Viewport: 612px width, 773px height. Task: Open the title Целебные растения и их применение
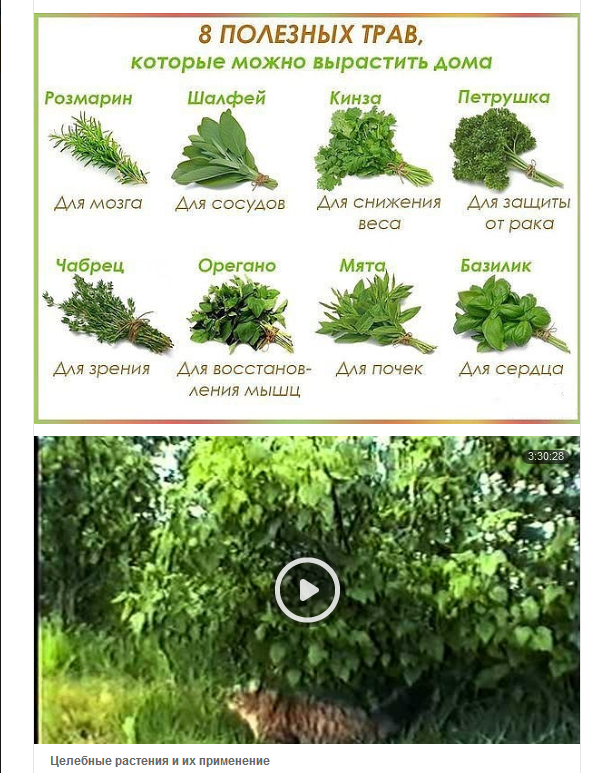[x=160, y=761]
